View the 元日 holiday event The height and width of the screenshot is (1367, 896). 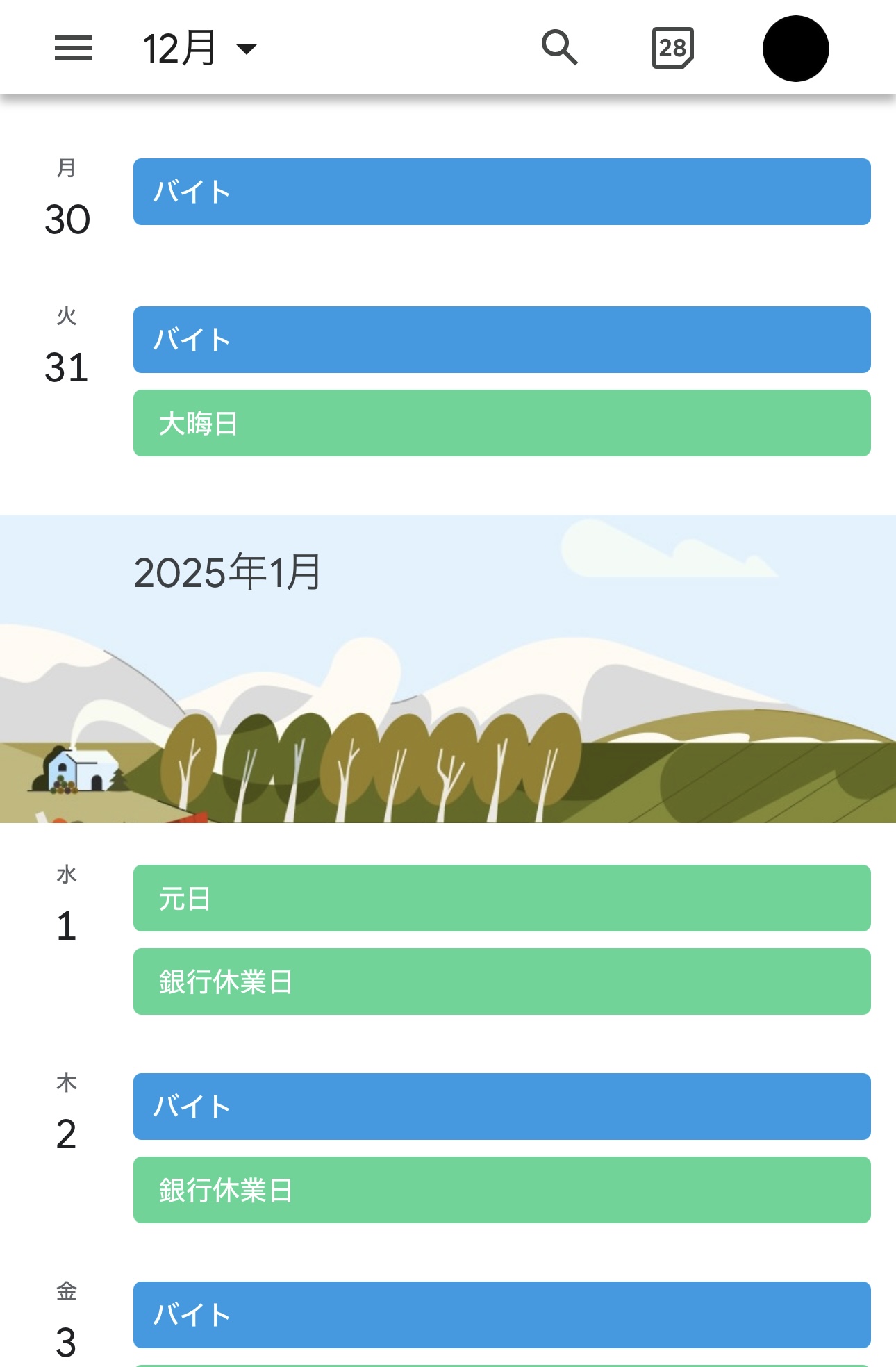pyautogui.click(x=501, y=898)
